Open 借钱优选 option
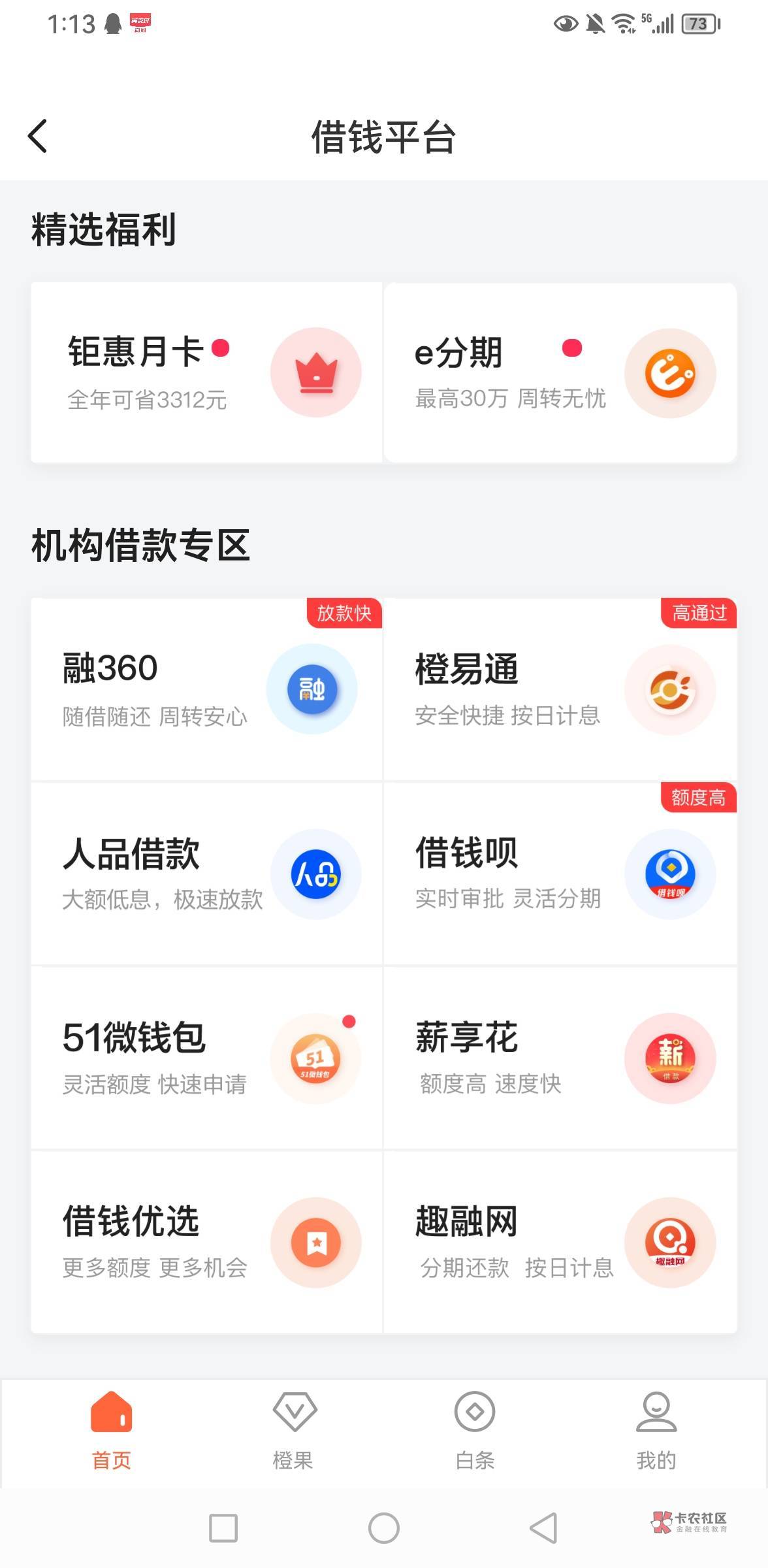Screen dimensions: 768x1568 pyautogui.click(x=206, y=1242)
